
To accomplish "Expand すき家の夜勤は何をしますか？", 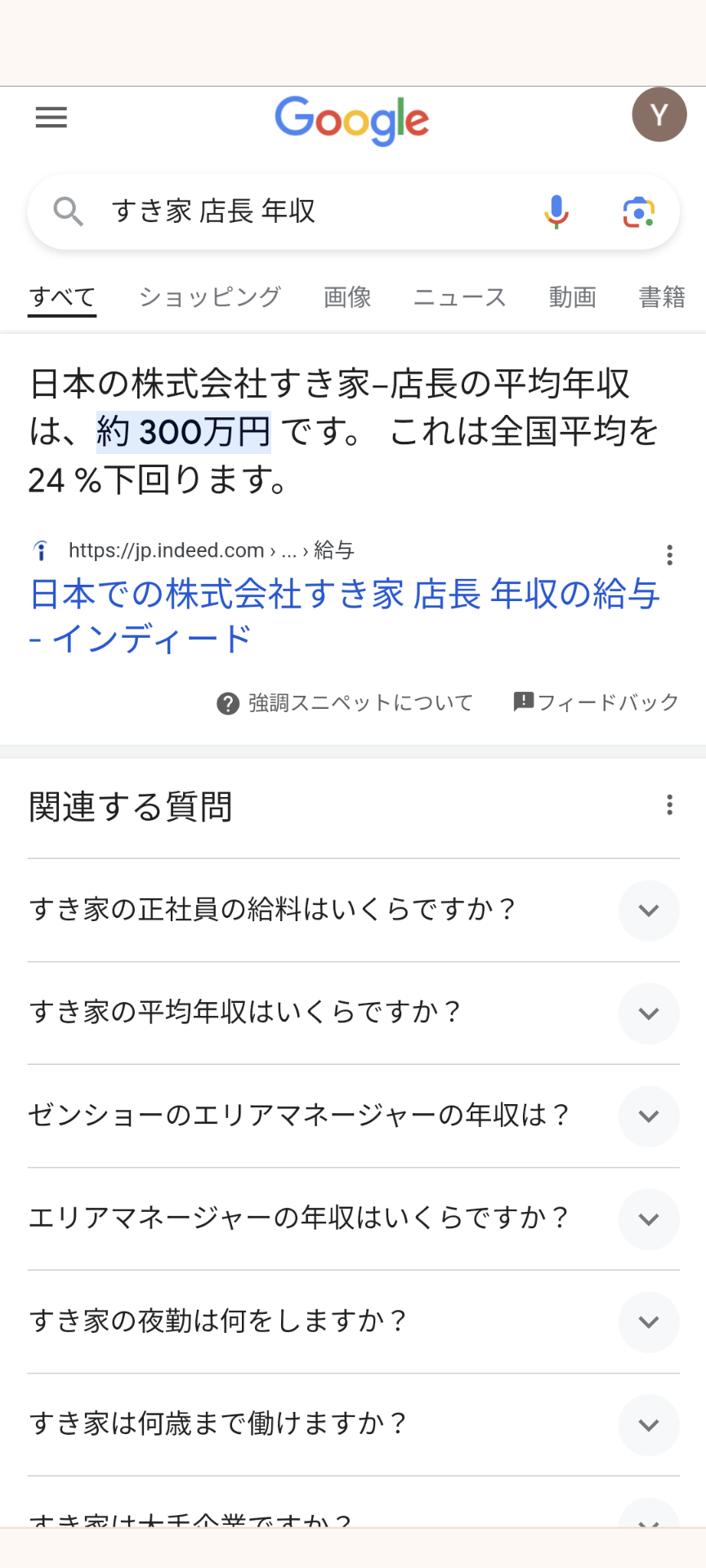I will point(354,1321).
